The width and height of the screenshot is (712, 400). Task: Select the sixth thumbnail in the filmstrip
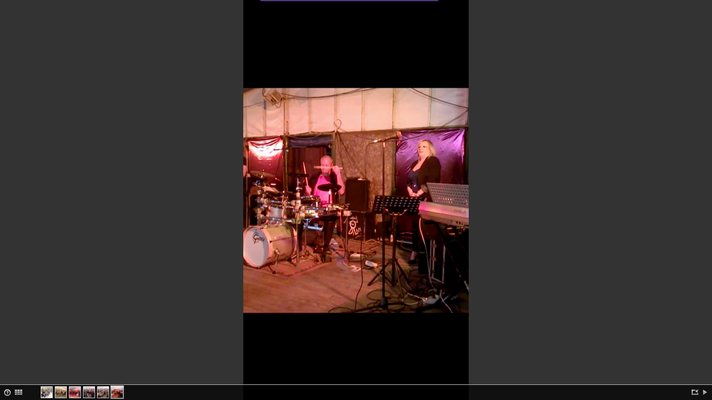(x=117, y=392)
